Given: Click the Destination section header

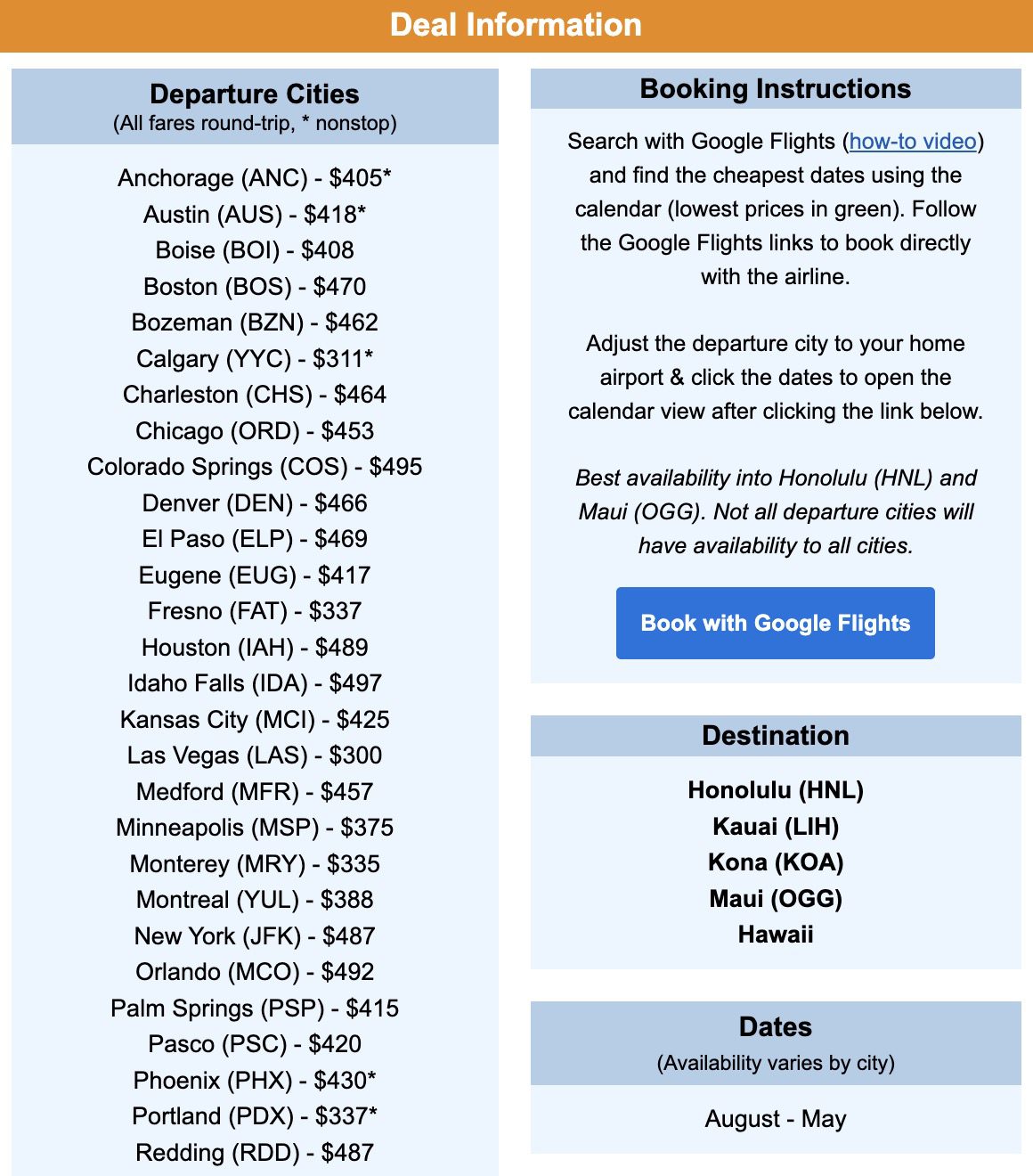Looking at the screenshot, I should click(x=775, y=736).
